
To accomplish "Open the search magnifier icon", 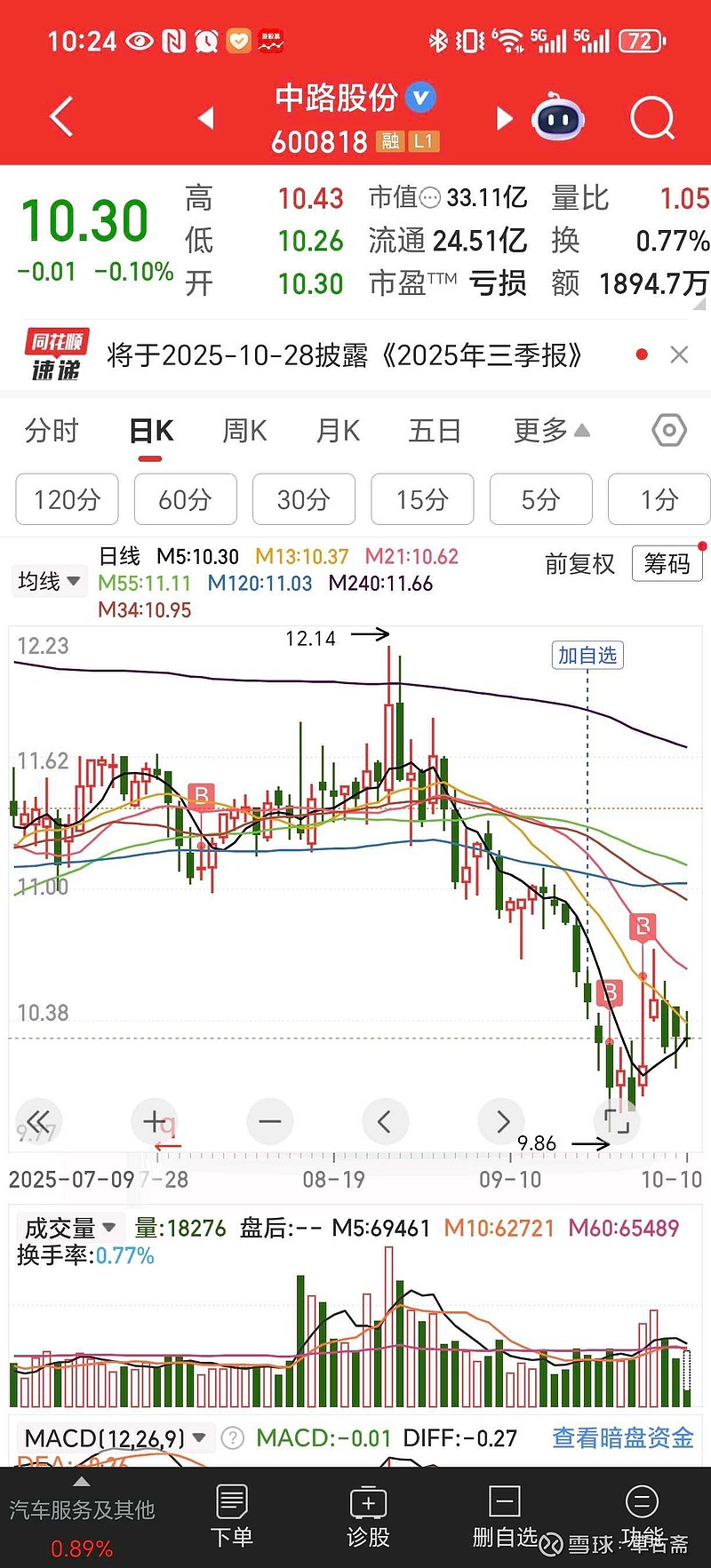I will [652, 117].
